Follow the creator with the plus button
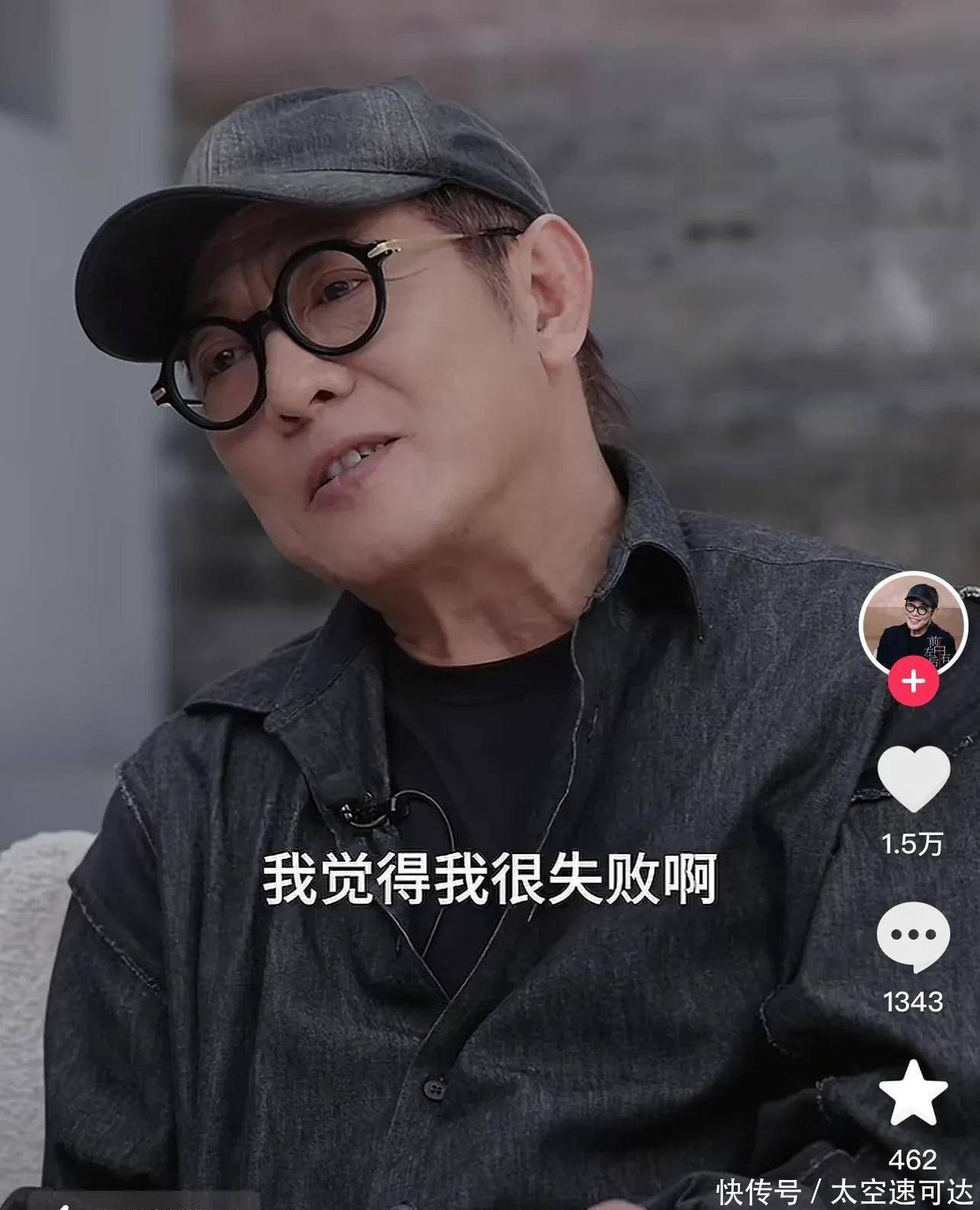980x1210 pixels. tap(913, 681)
